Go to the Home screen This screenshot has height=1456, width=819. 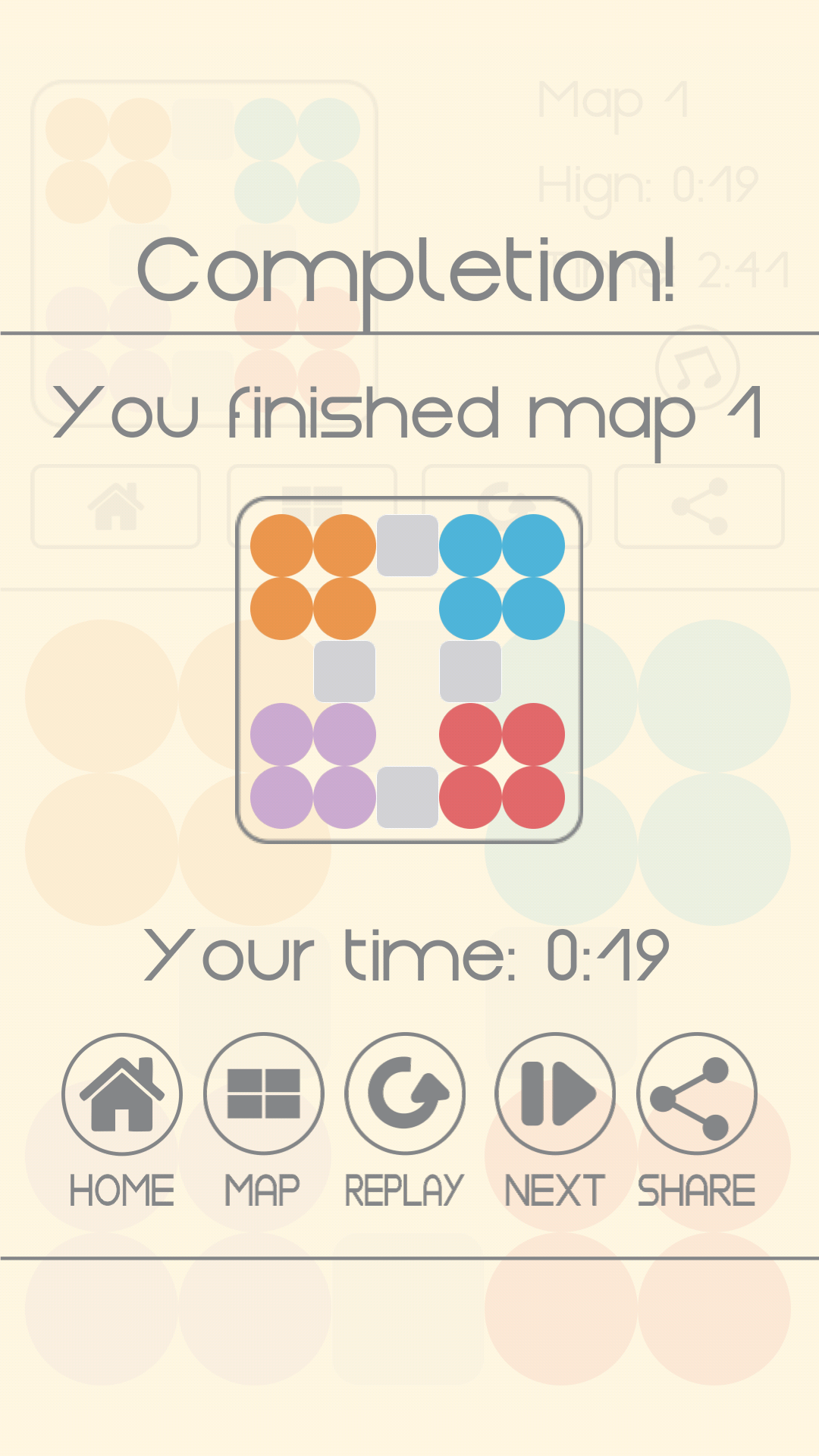(122, 1094)
